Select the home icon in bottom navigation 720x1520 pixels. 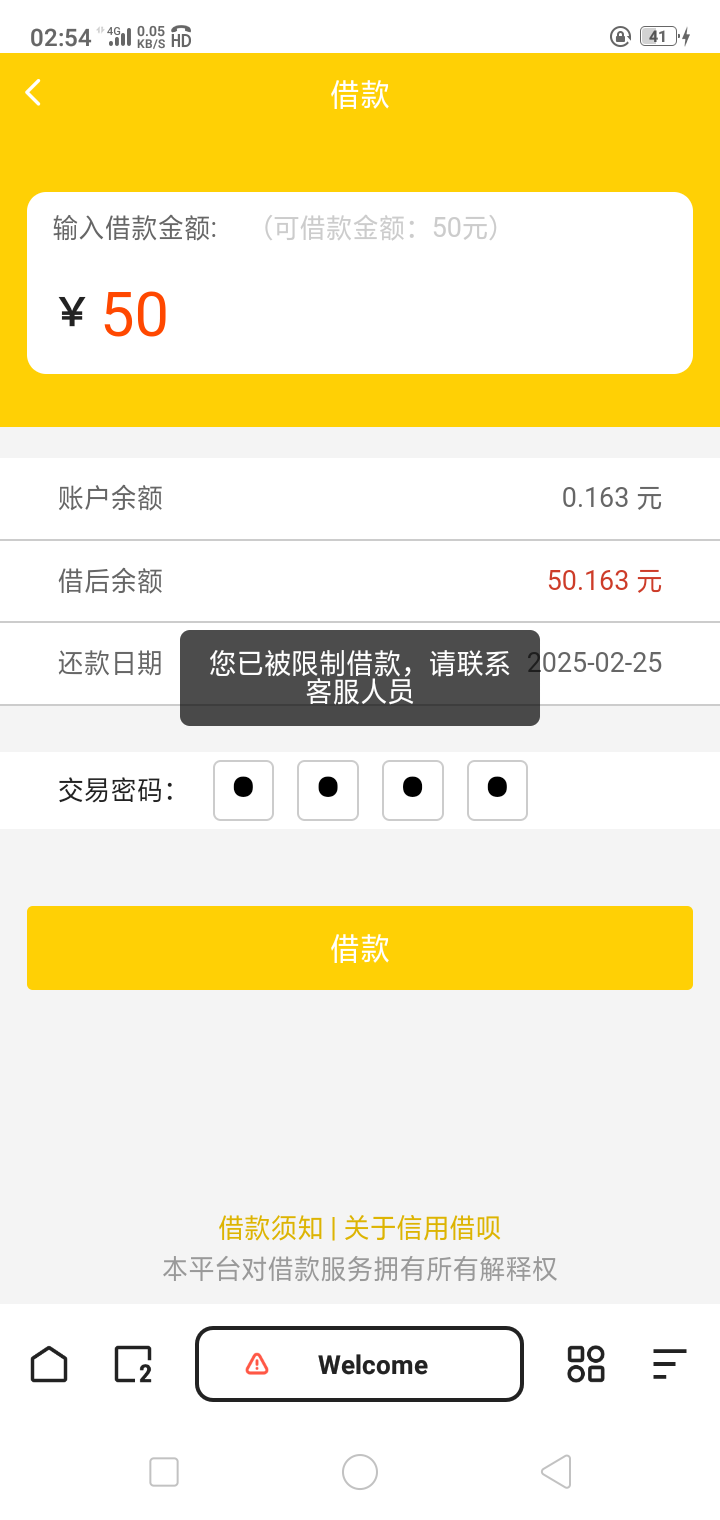49,1363
